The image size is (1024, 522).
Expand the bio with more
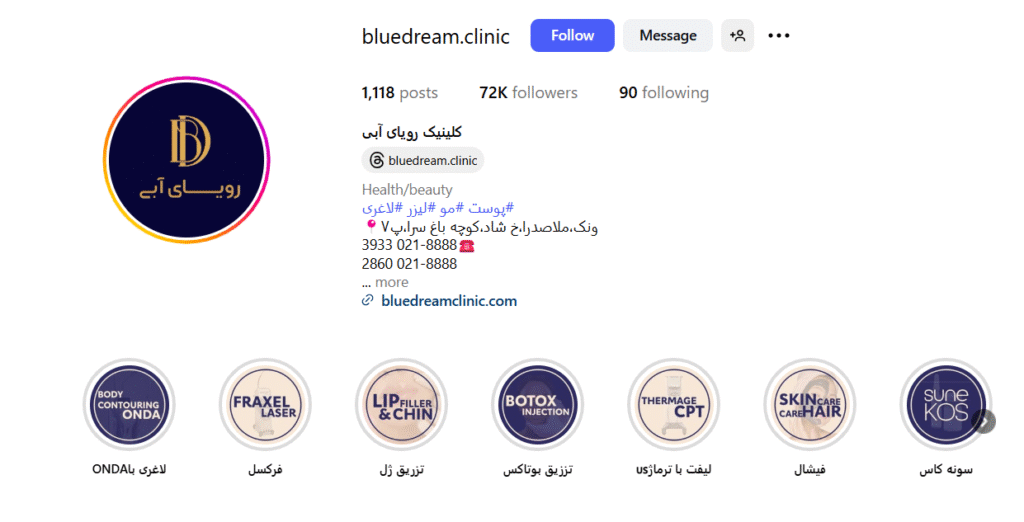(391, 283)
